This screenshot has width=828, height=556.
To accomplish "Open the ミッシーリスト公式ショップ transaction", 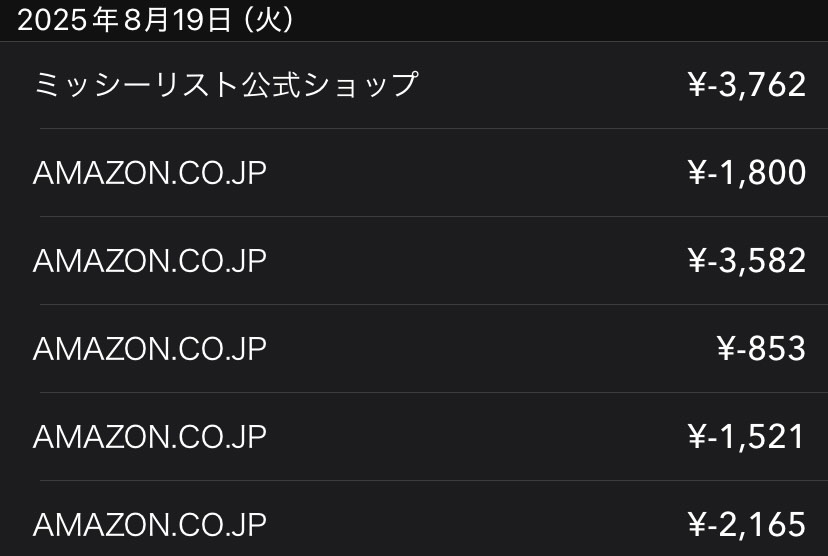I will [414, 85].
